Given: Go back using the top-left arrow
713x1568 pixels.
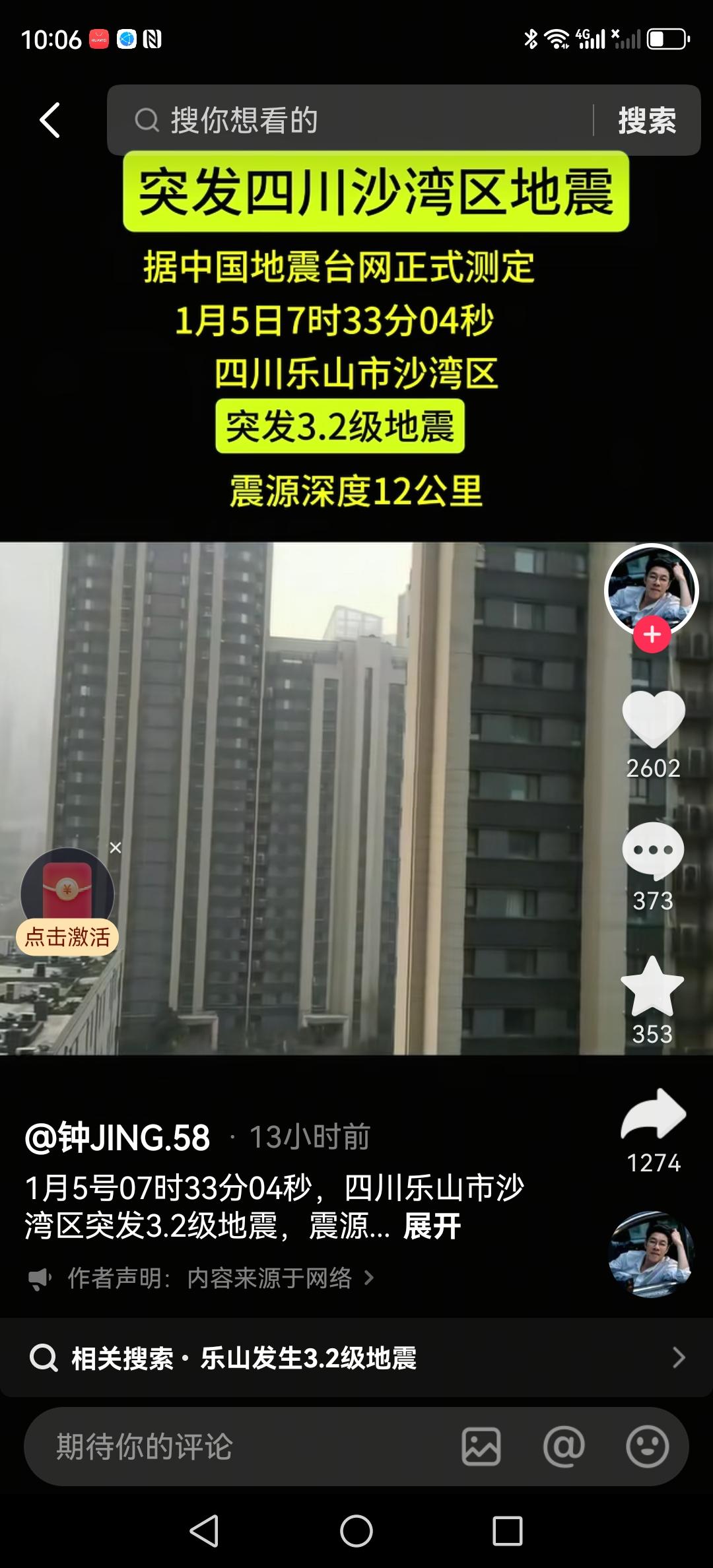Looking at the screenshot, I should [50, 120].
